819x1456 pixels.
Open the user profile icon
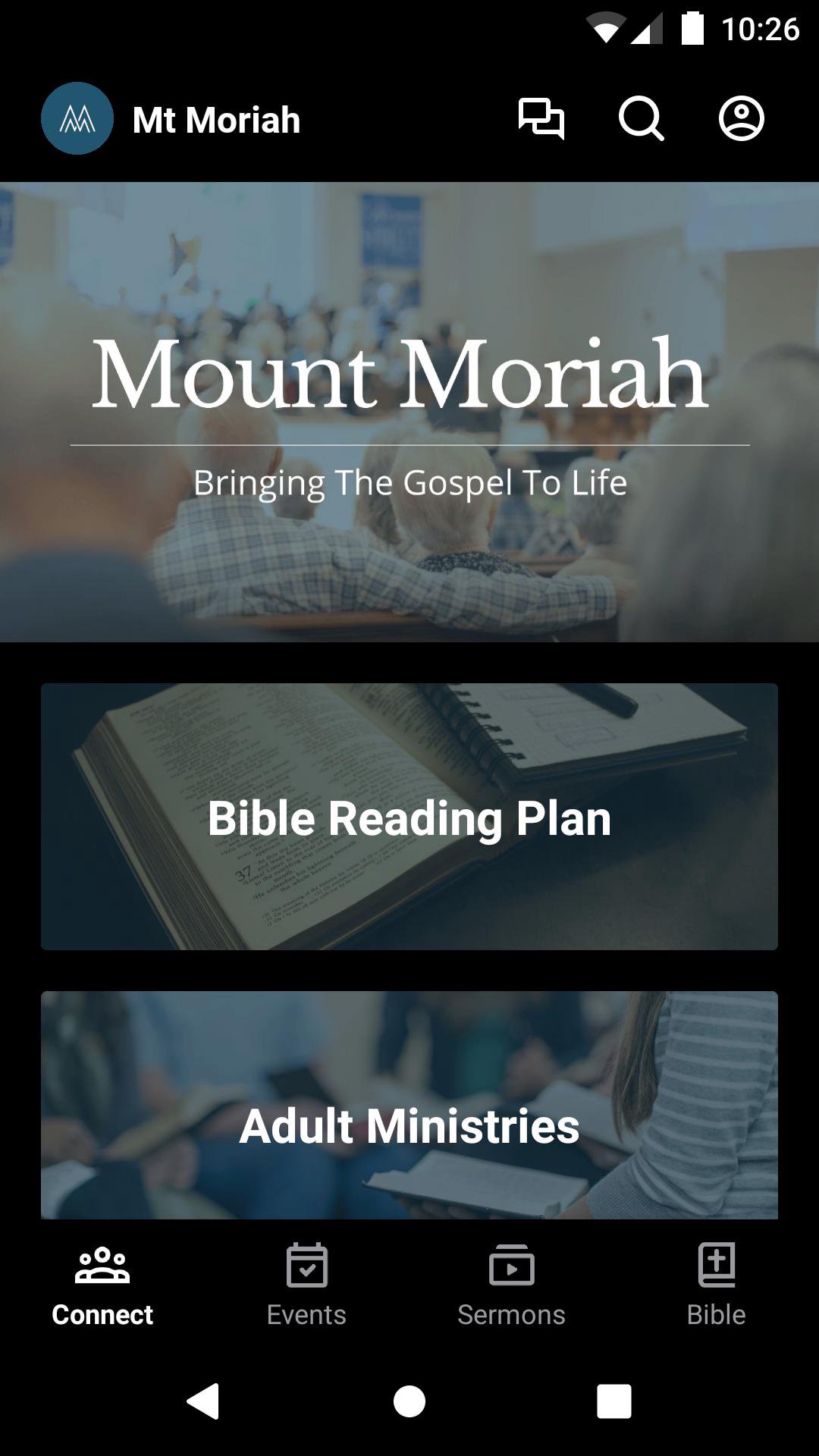coord(741,119)
